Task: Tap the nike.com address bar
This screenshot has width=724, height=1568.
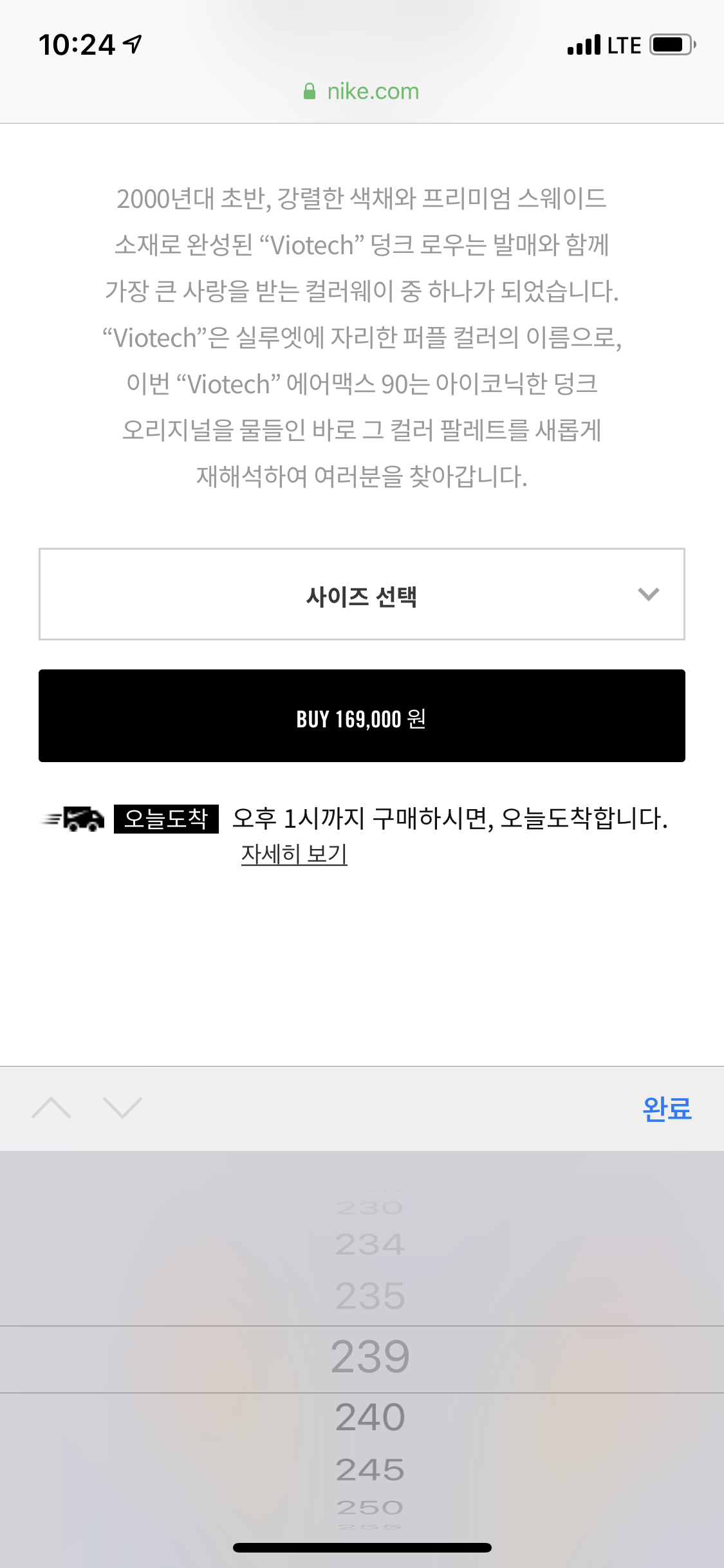Action: (362, 91)
